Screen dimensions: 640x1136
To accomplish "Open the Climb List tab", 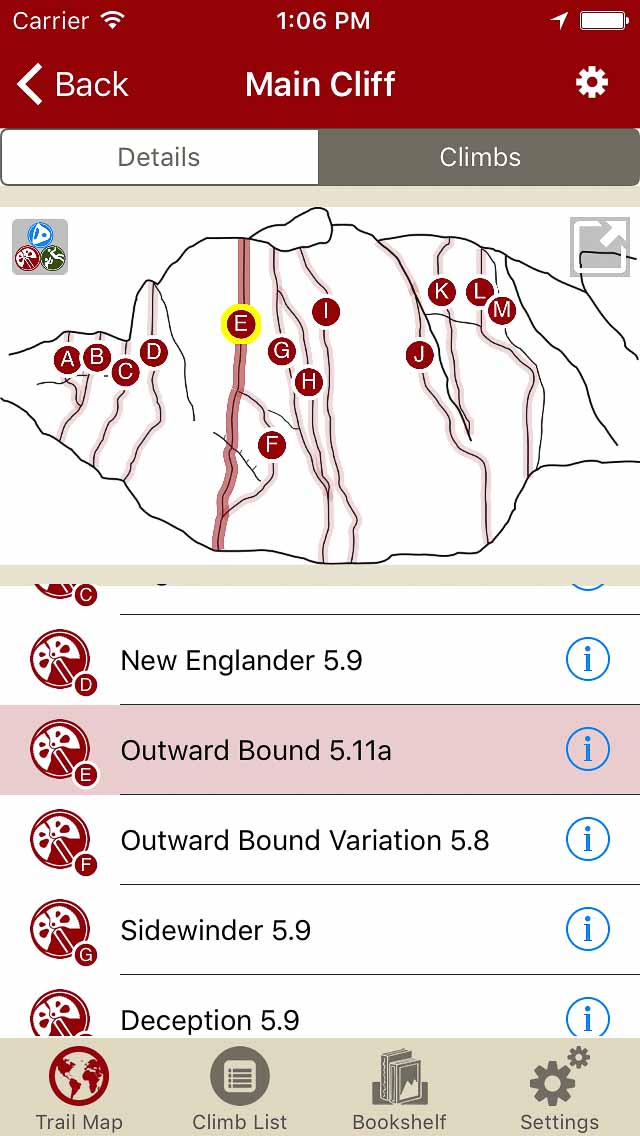I will pyautogui.click(x=240, y=1089).
